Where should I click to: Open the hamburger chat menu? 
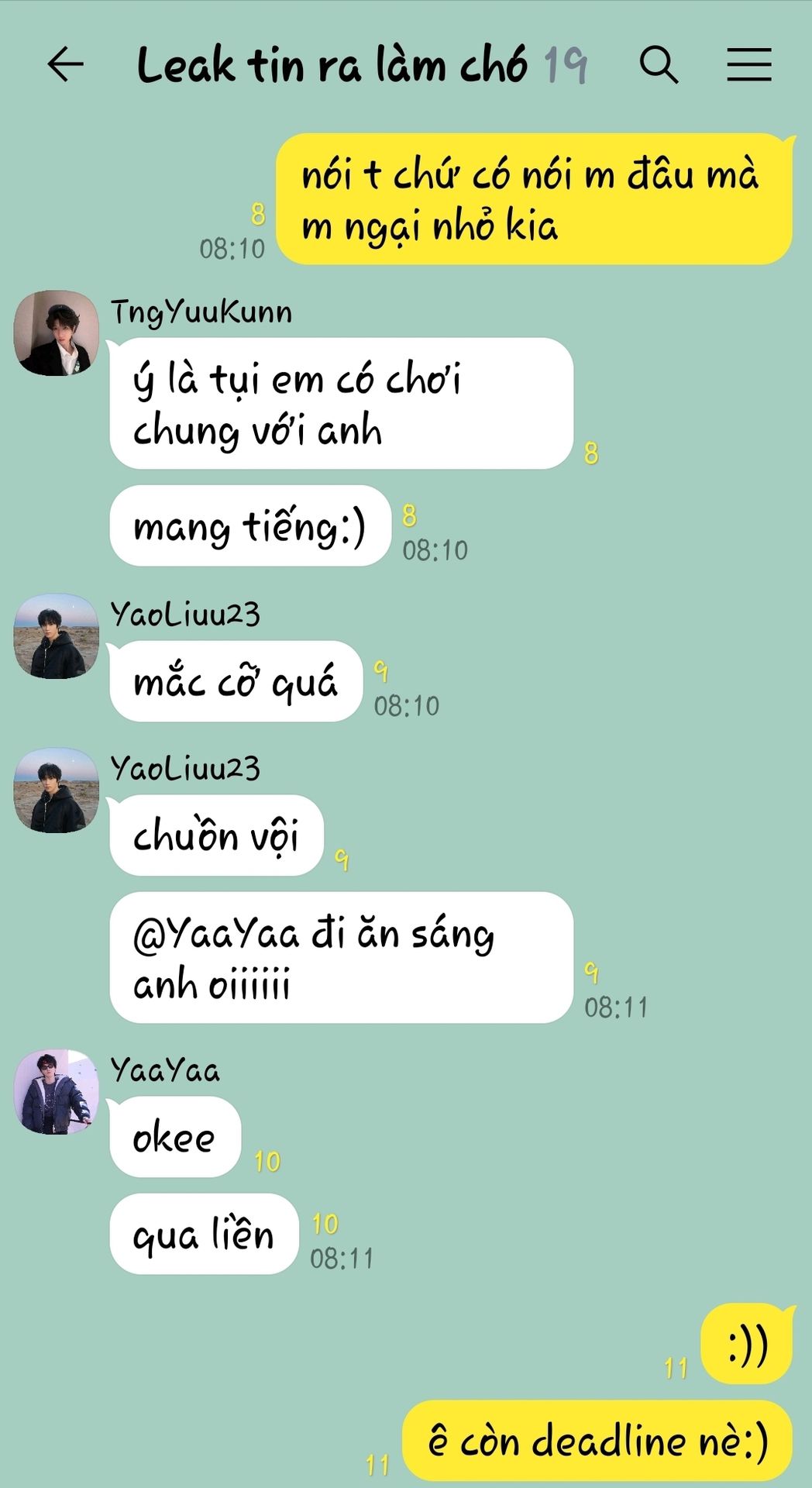click(x=748, y=64)
